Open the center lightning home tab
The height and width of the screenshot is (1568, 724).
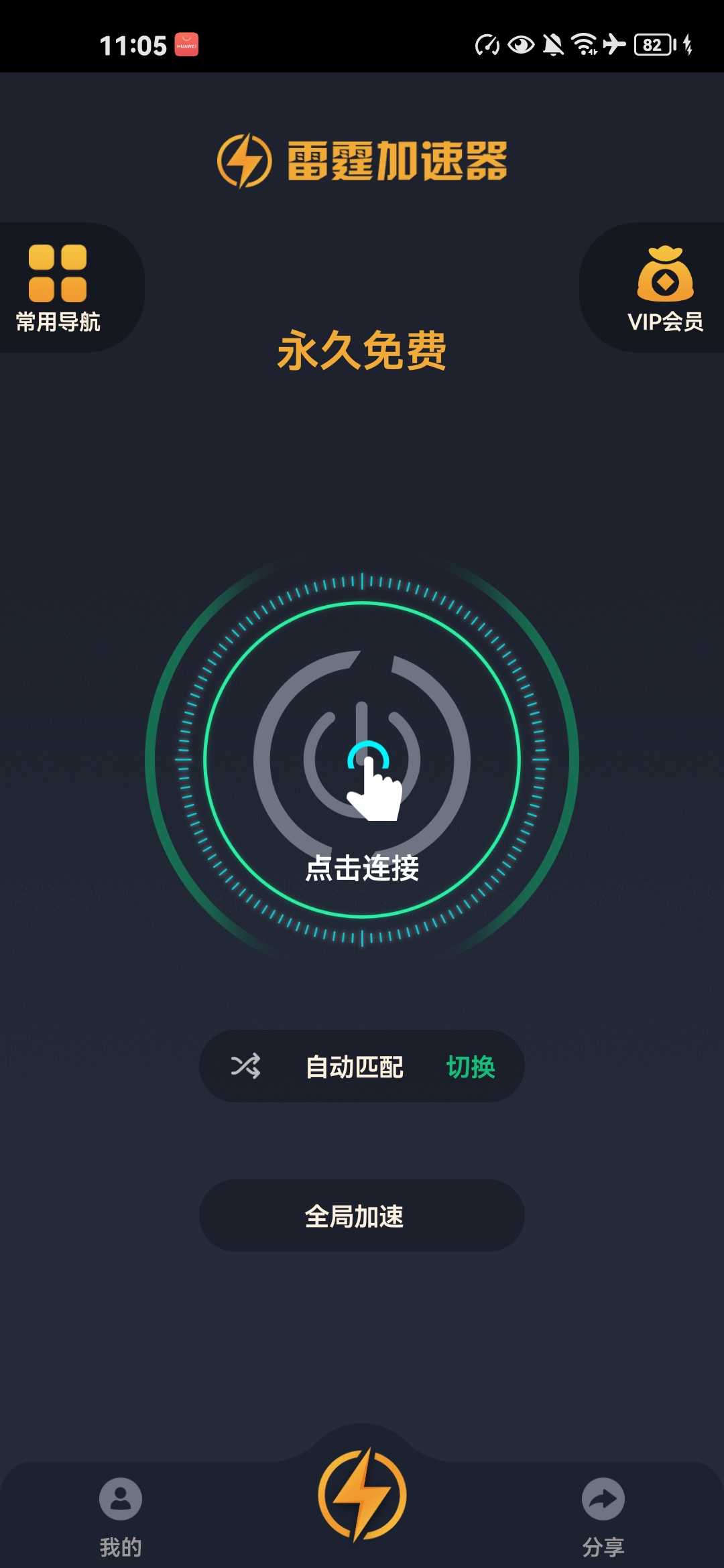pyautogui.click(x=362, y=1496)
